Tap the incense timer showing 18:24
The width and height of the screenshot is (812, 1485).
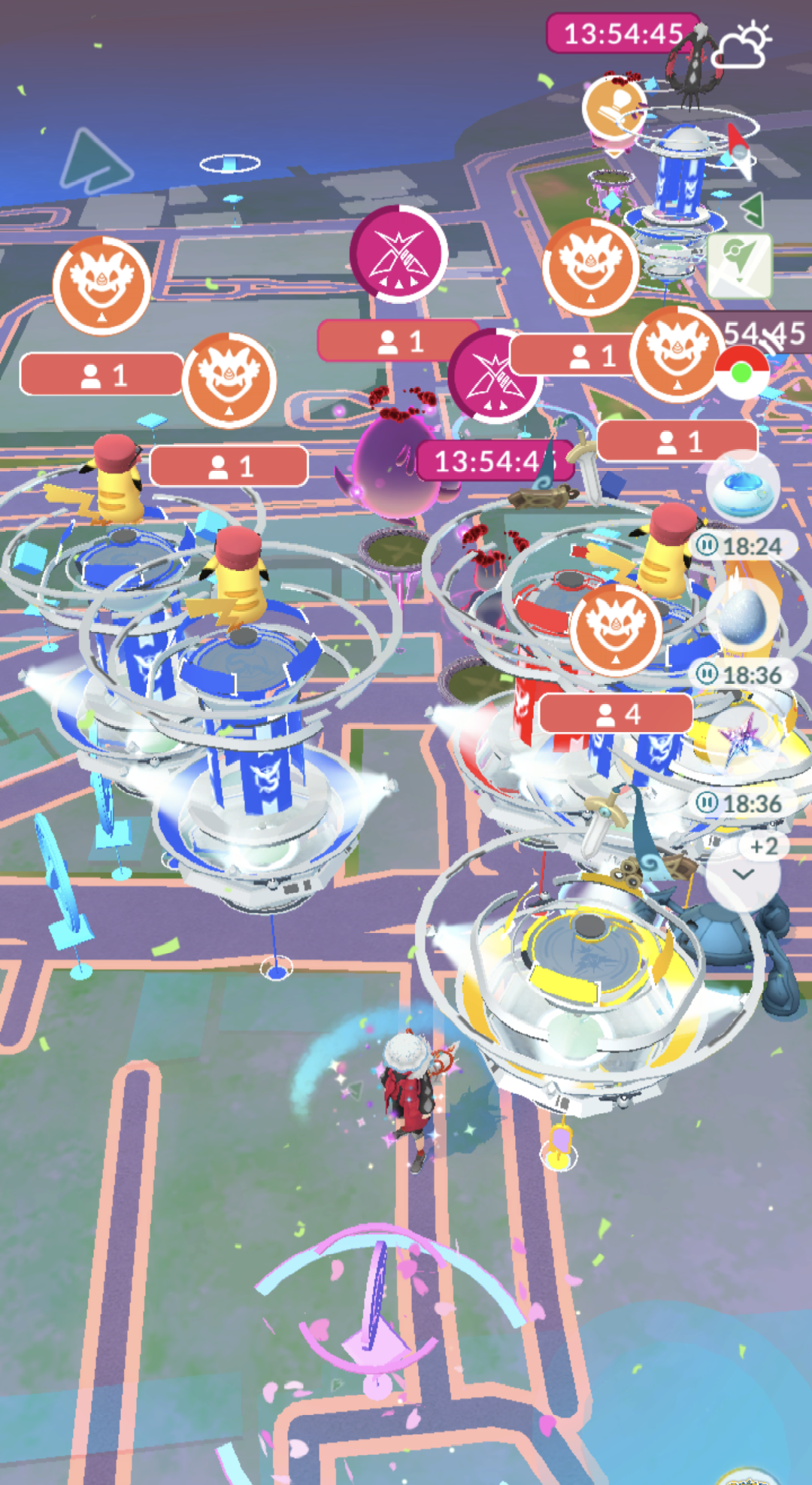pos(743,545)
